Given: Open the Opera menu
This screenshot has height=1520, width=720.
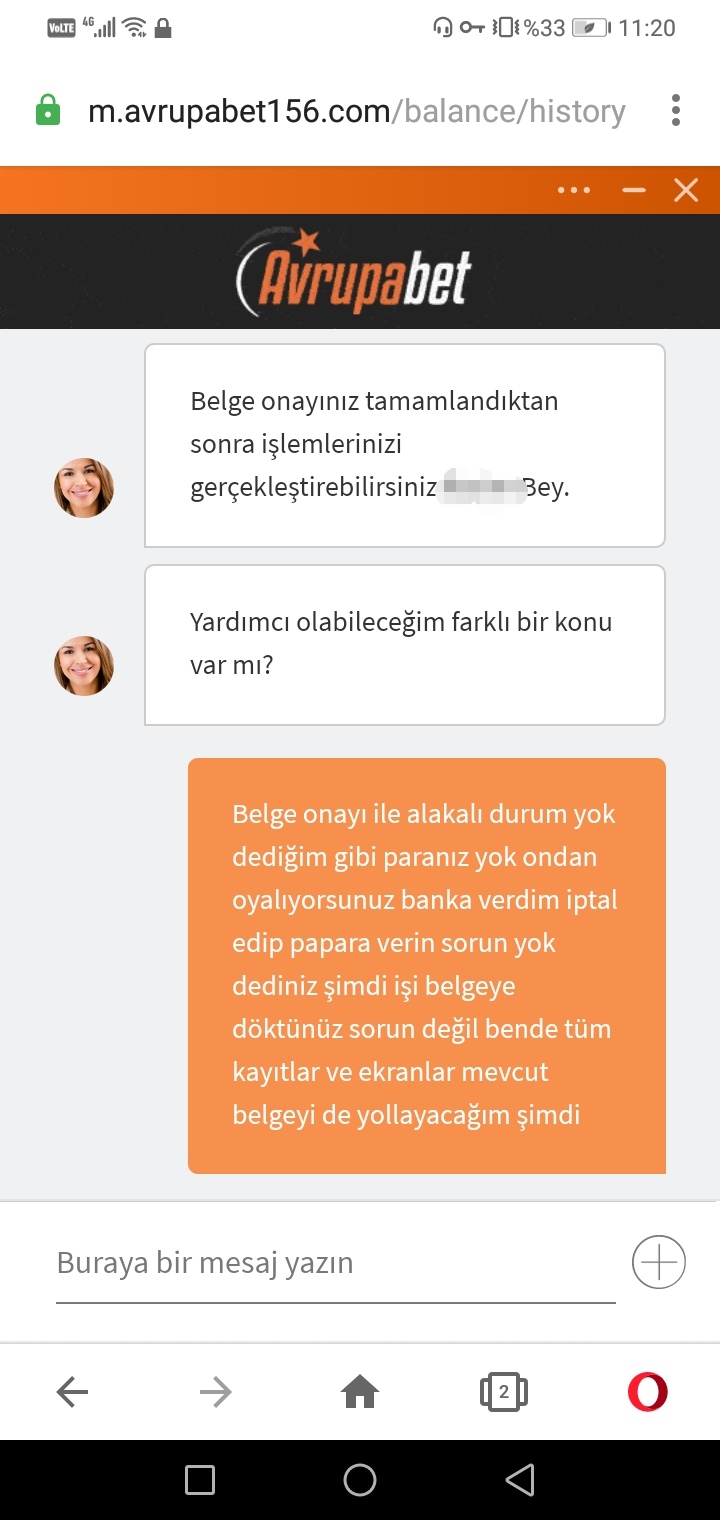Looking at the screenshot, I should [x=648, y=1391].
